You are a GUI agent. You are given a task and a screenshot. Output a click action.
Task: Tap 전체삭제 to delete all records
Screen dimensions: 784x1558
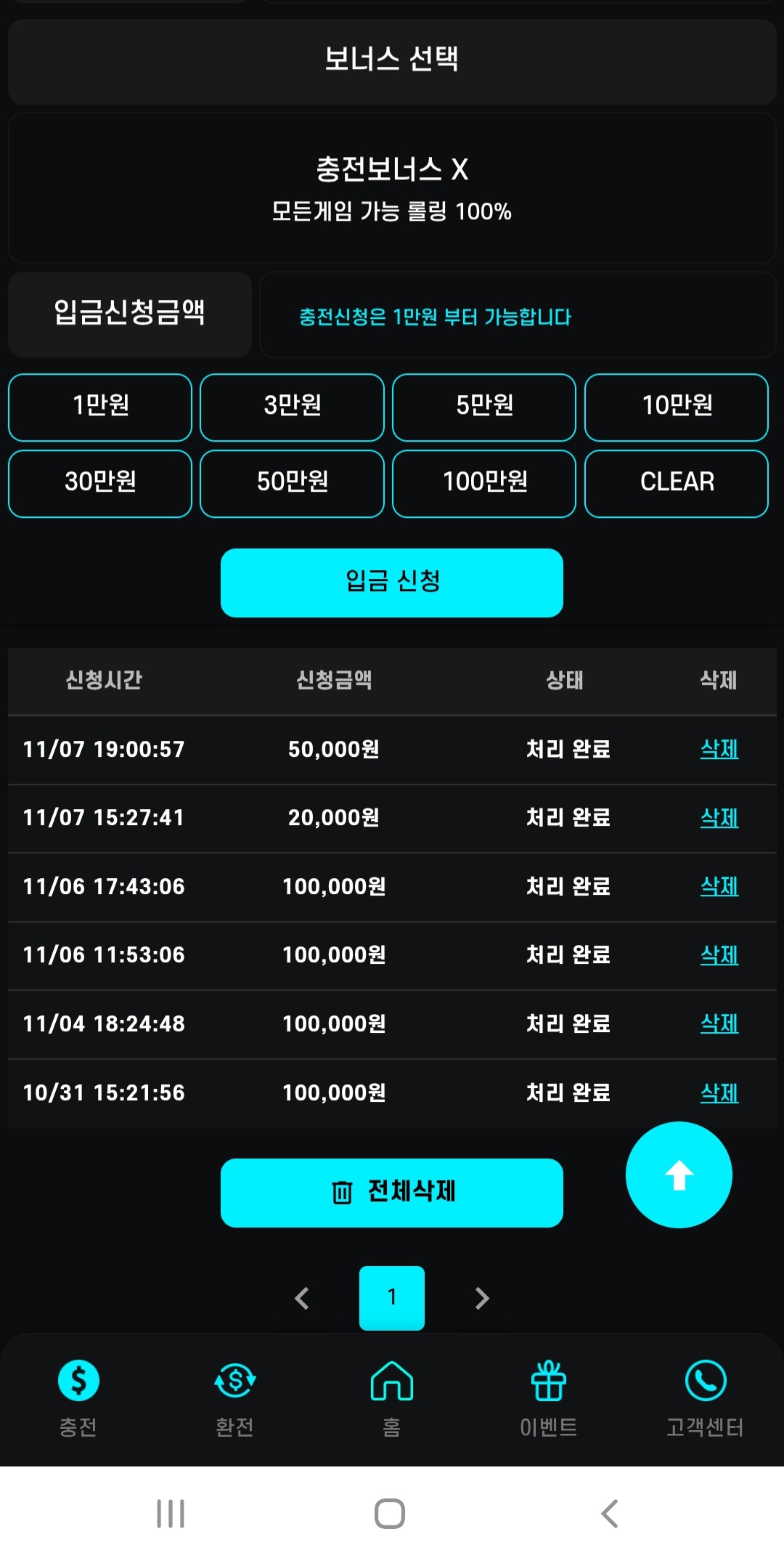pos(392,1193)
